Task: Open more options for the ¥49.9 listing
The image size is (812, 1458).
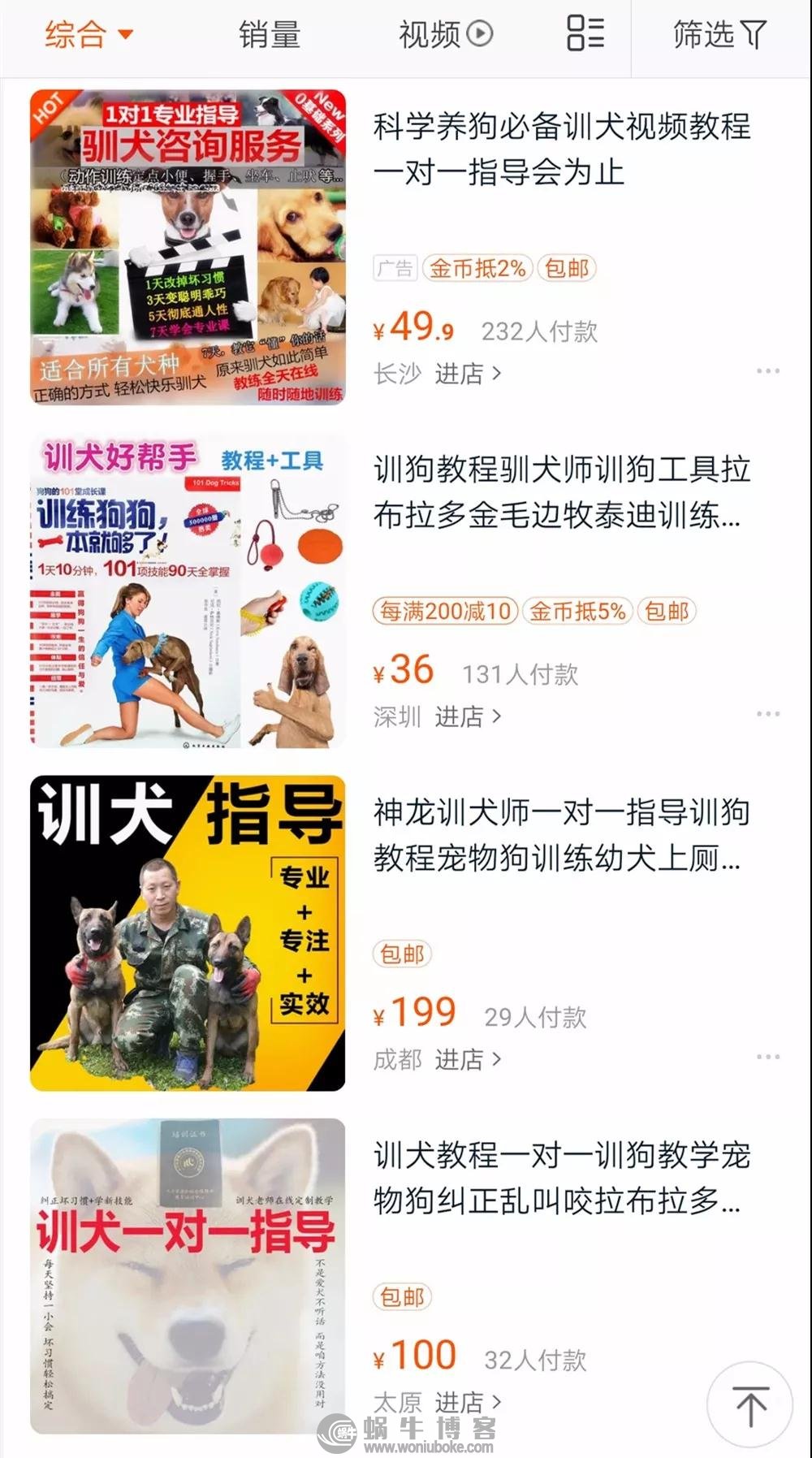Action: [x=767, y=371]
